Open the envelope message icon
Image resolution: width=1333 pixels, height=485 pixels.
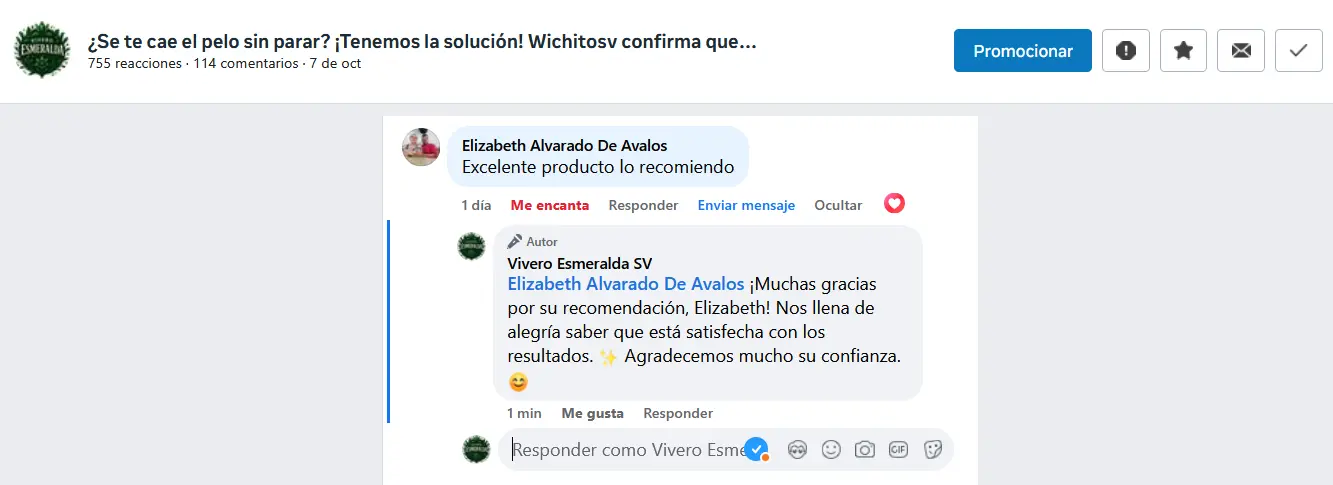[x=1241, y=51]
